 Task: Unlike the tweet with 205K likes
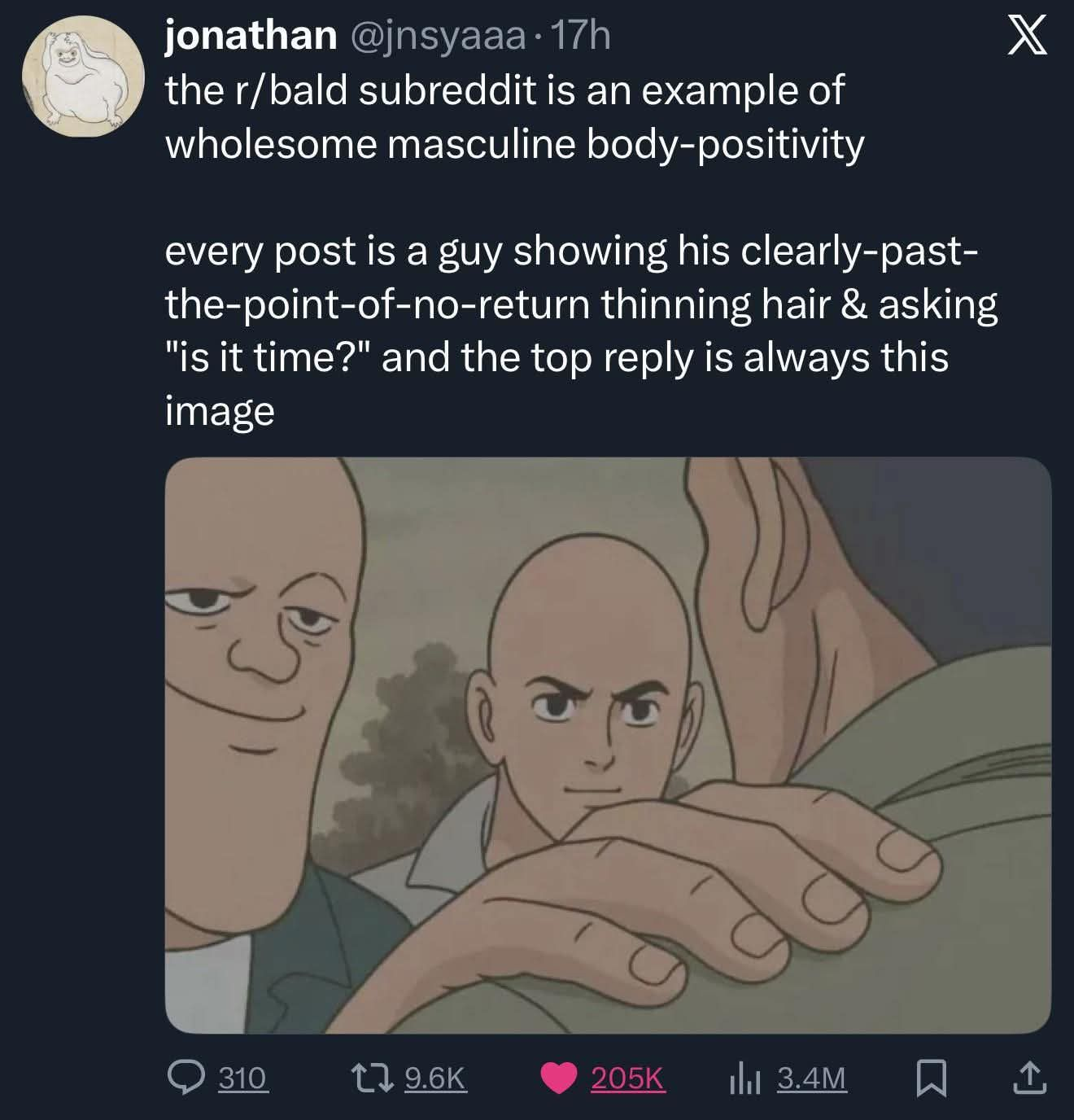pos(558,1078)
